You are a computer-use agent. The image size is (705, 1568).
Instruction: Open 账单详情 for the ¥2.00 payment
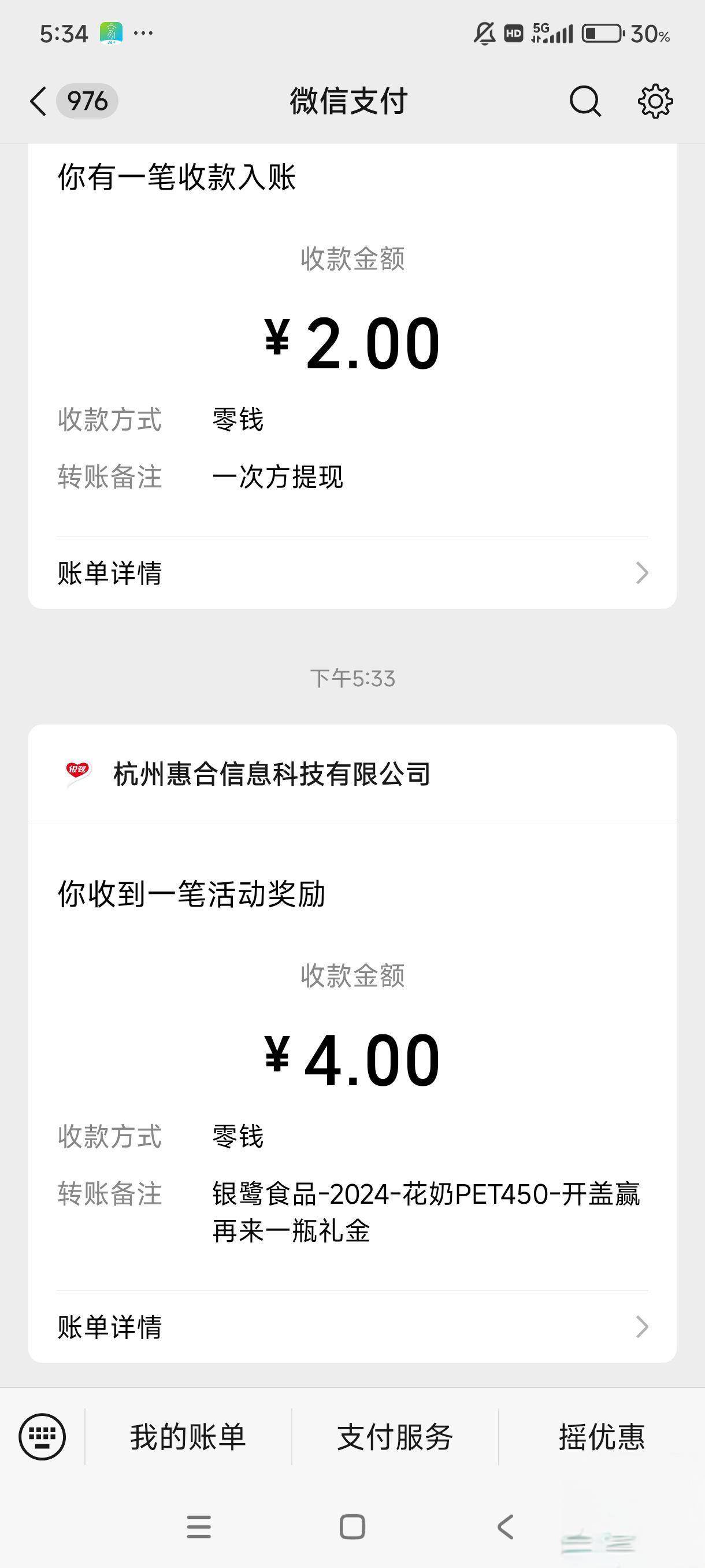(353, 574)
